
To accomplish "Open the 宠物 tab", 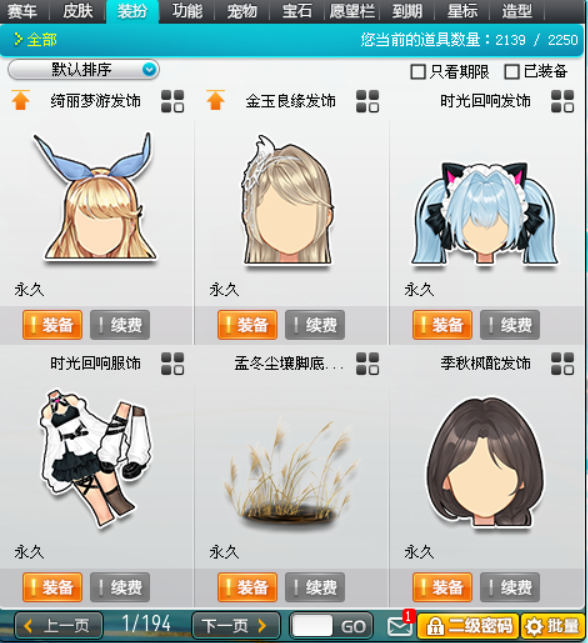I will coord(242,11).
